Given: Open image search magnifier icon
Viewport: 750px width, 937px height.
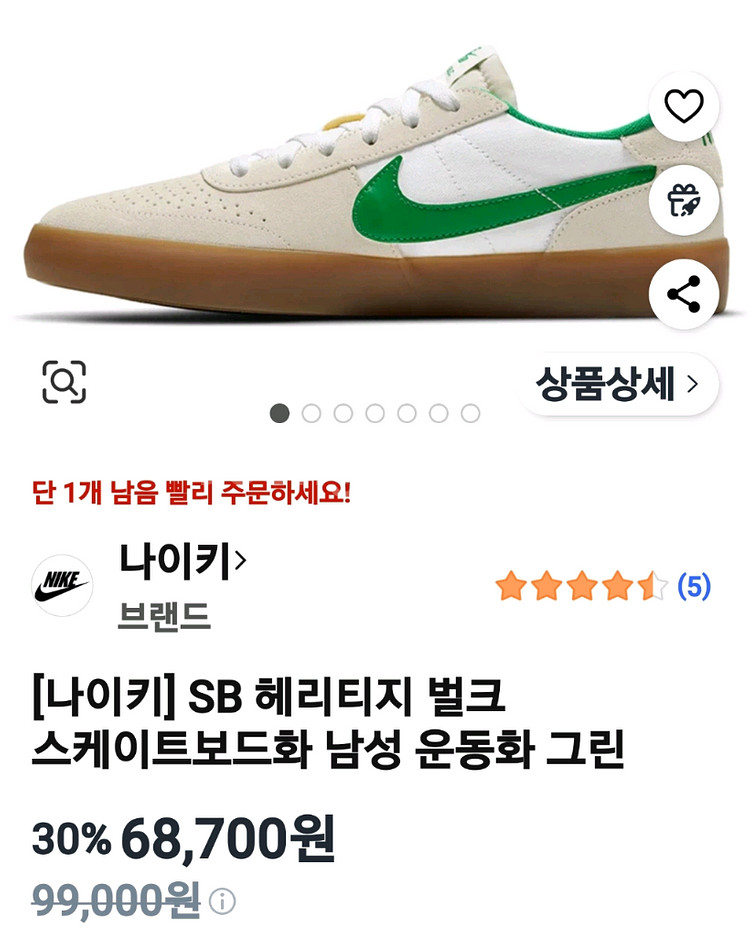Looking at the screenshot, I should click(64, 382).
